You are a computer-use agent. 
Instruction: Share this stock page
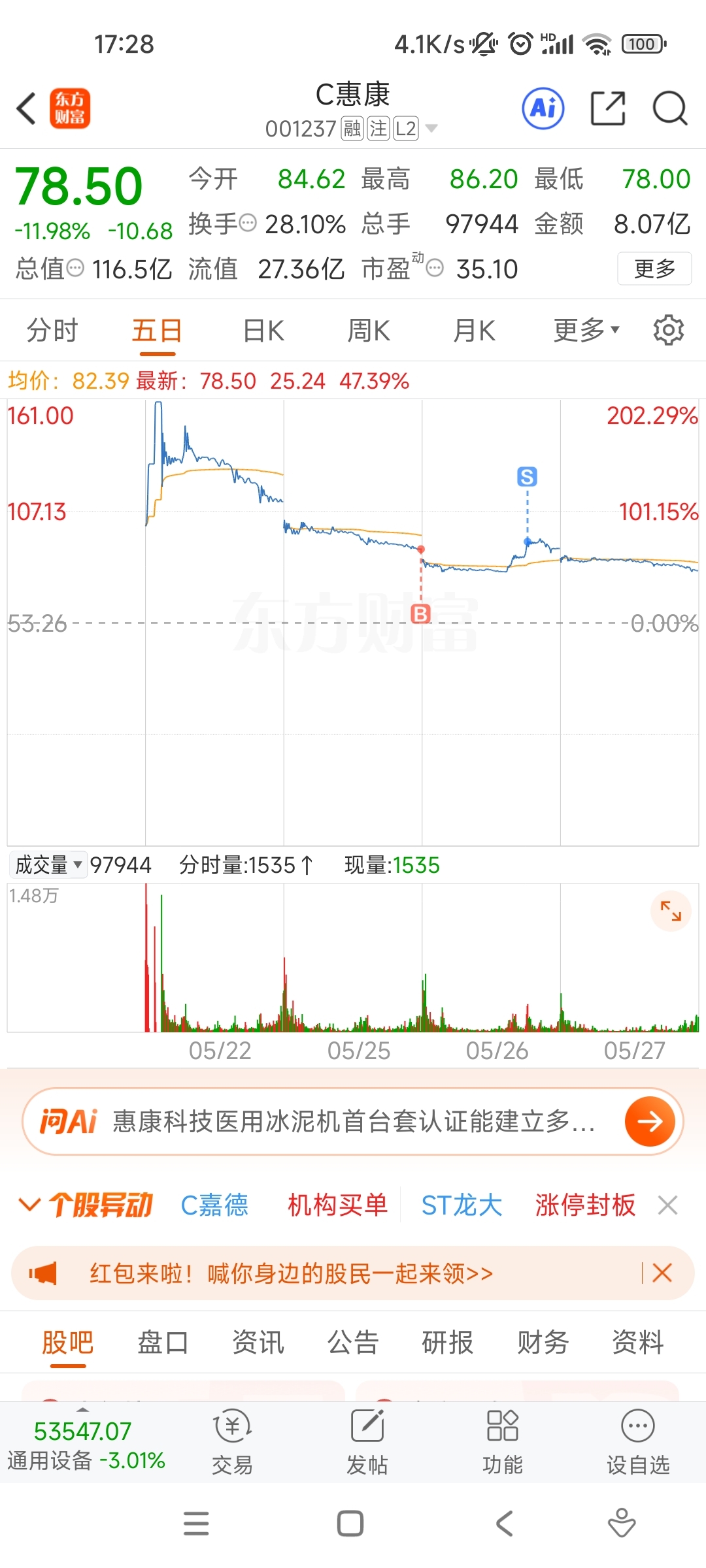(x=608, y=108)
